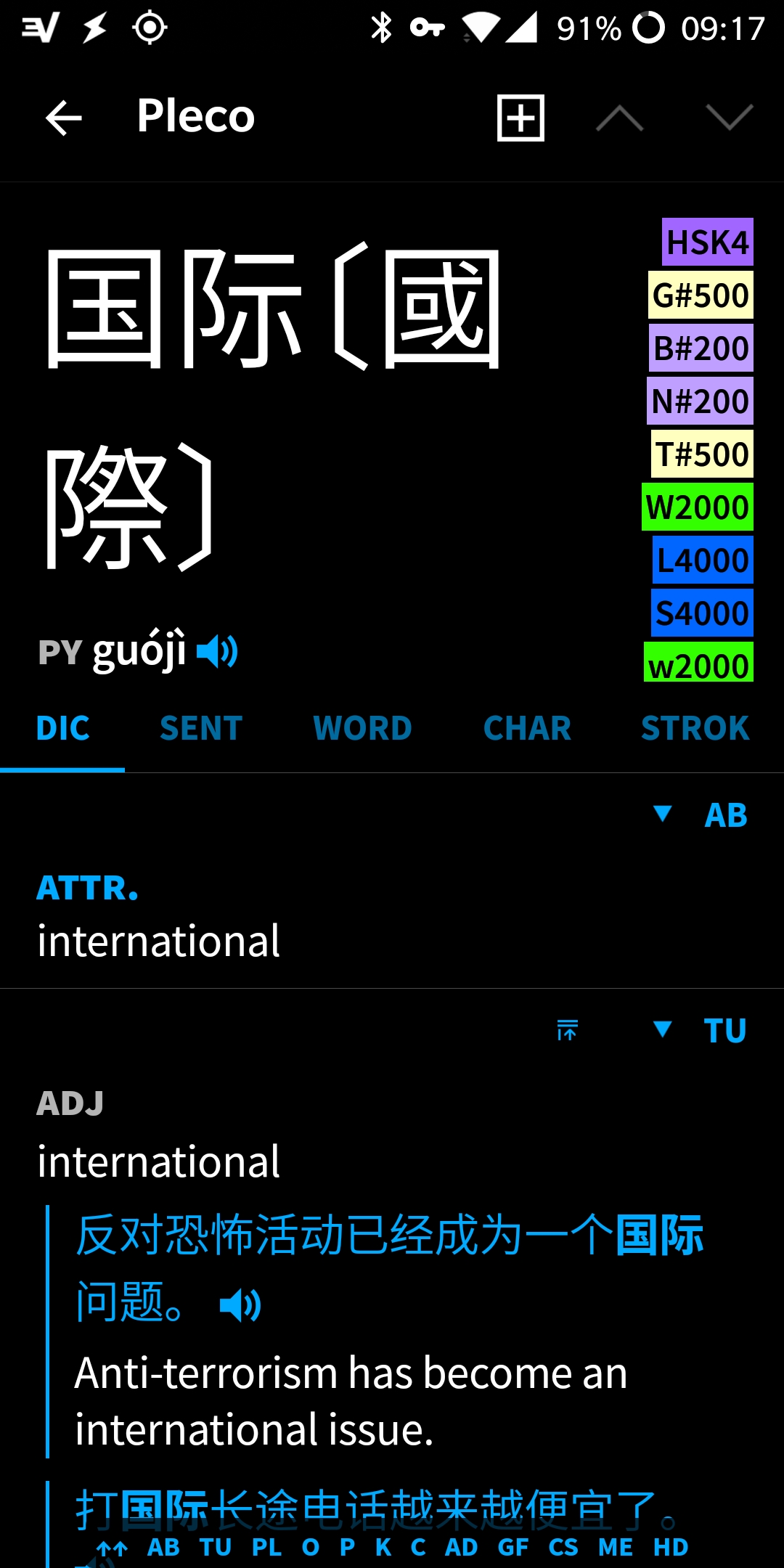The height and width of the screenshot is (1568, 784).
Task: Switch to the WORD tab
Action: [362, 728]
